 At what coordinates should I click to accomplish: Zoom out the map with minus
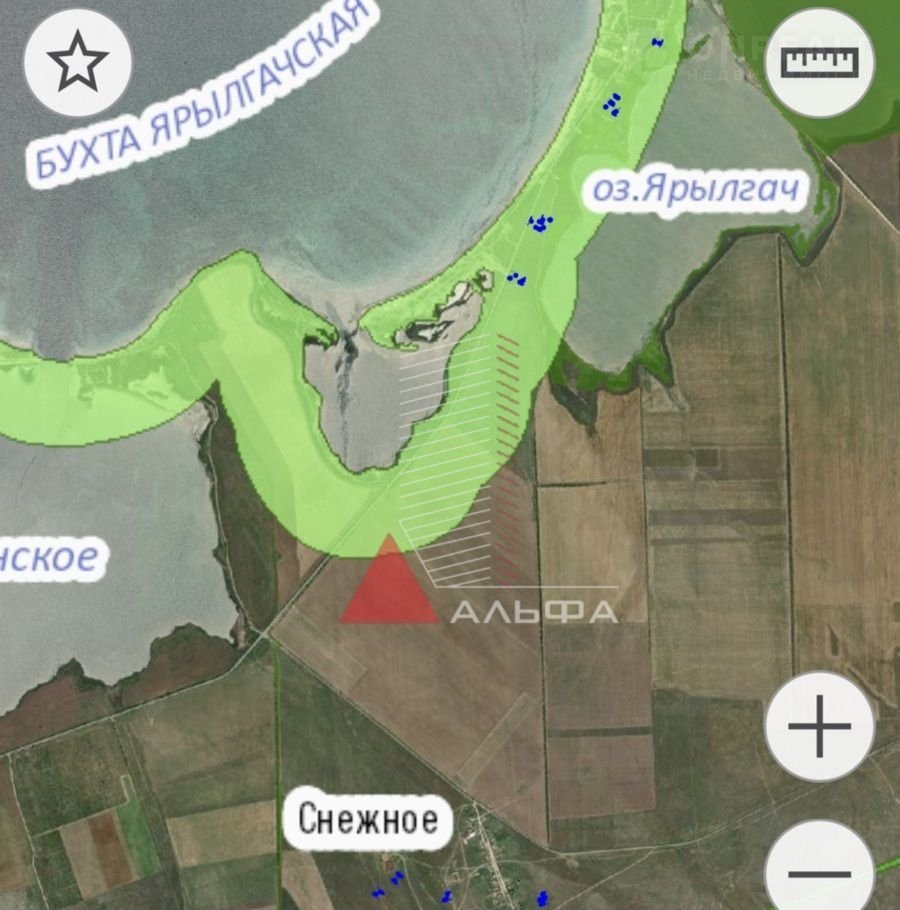point(819,872)
